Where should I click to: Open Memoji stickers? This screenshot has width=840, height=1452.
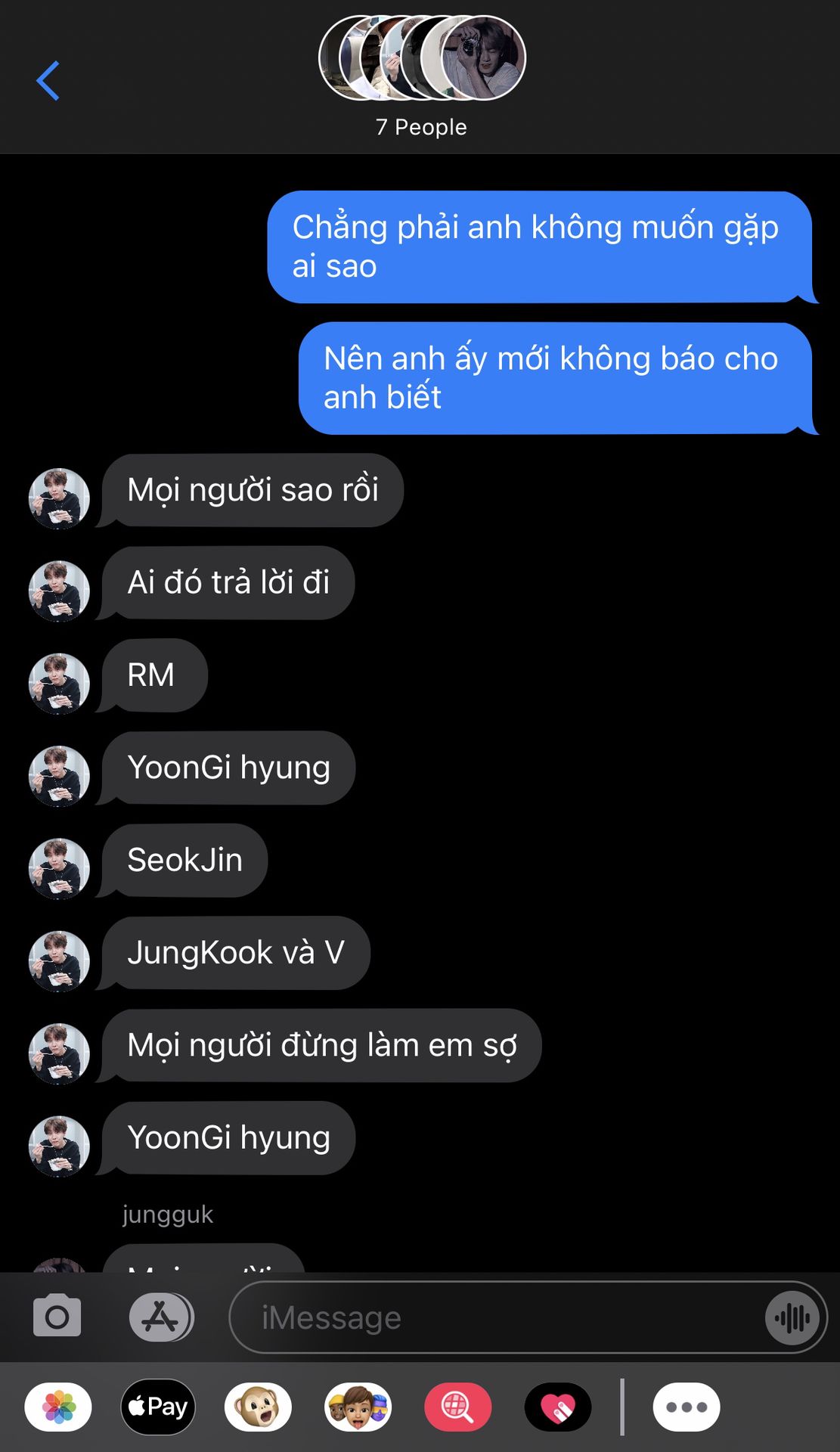click(358, 1407)
